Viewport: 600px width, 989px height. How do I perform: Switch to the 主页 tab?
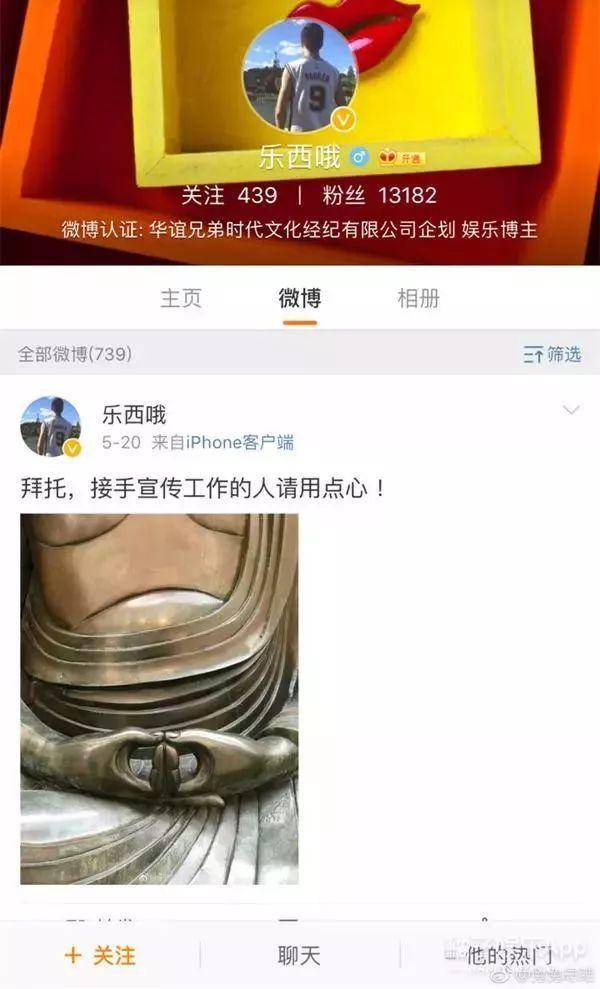tap(181, 298)
